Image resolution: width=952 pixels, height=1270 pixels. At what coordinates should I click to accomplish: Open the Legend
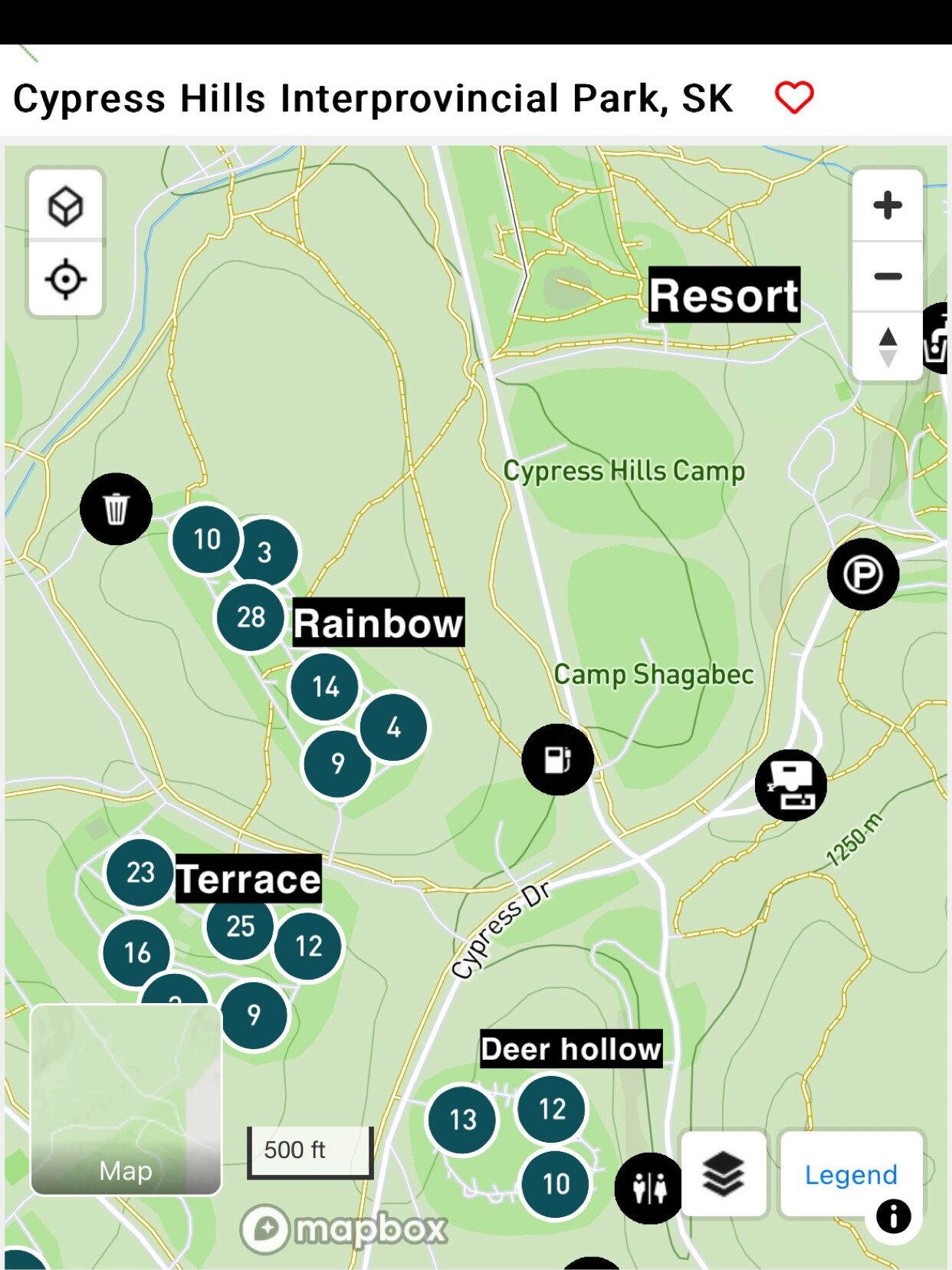coord(850,1174)
